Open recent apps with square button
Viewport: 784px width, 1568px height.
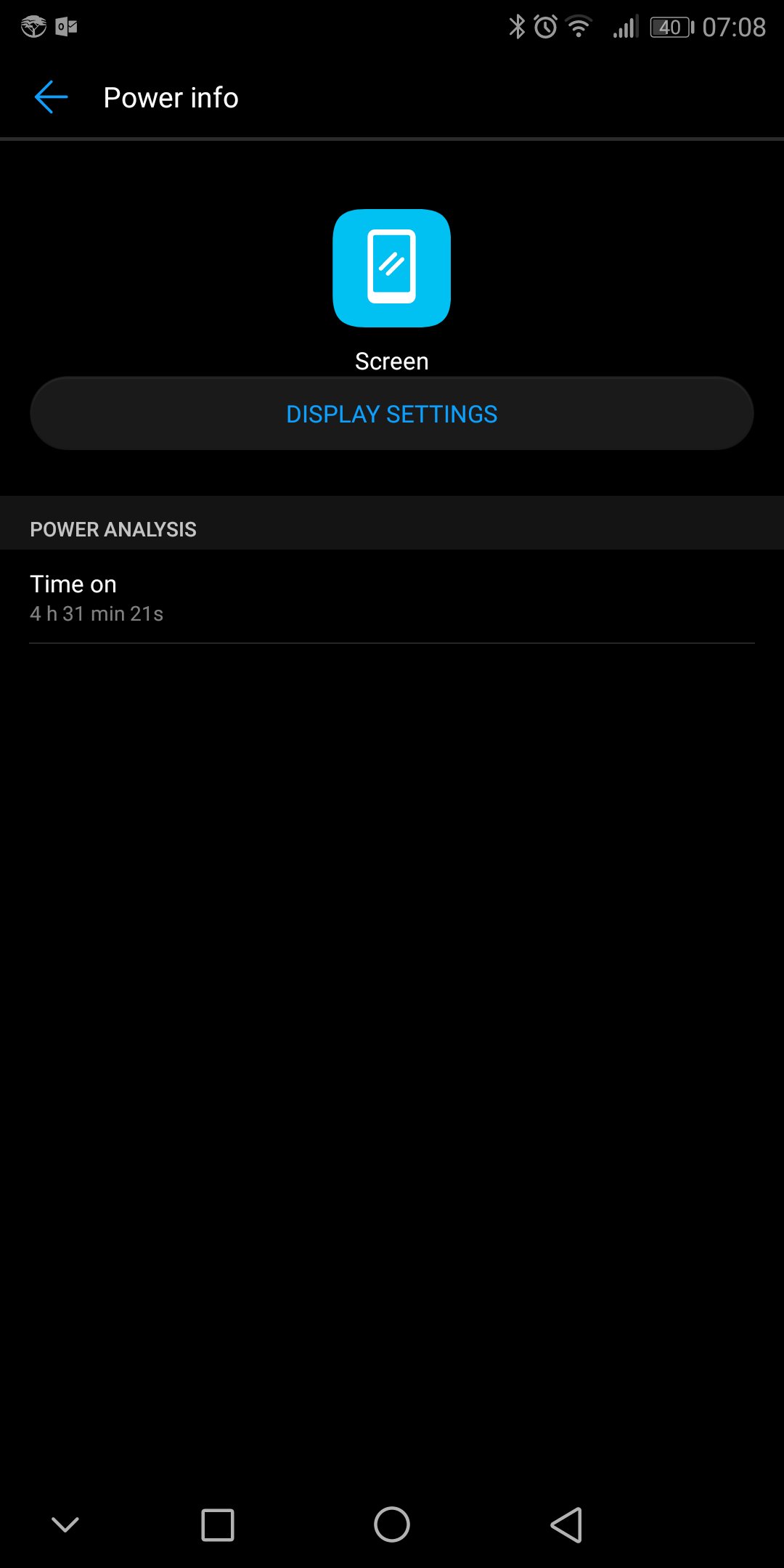click(x=218, y=1524)
